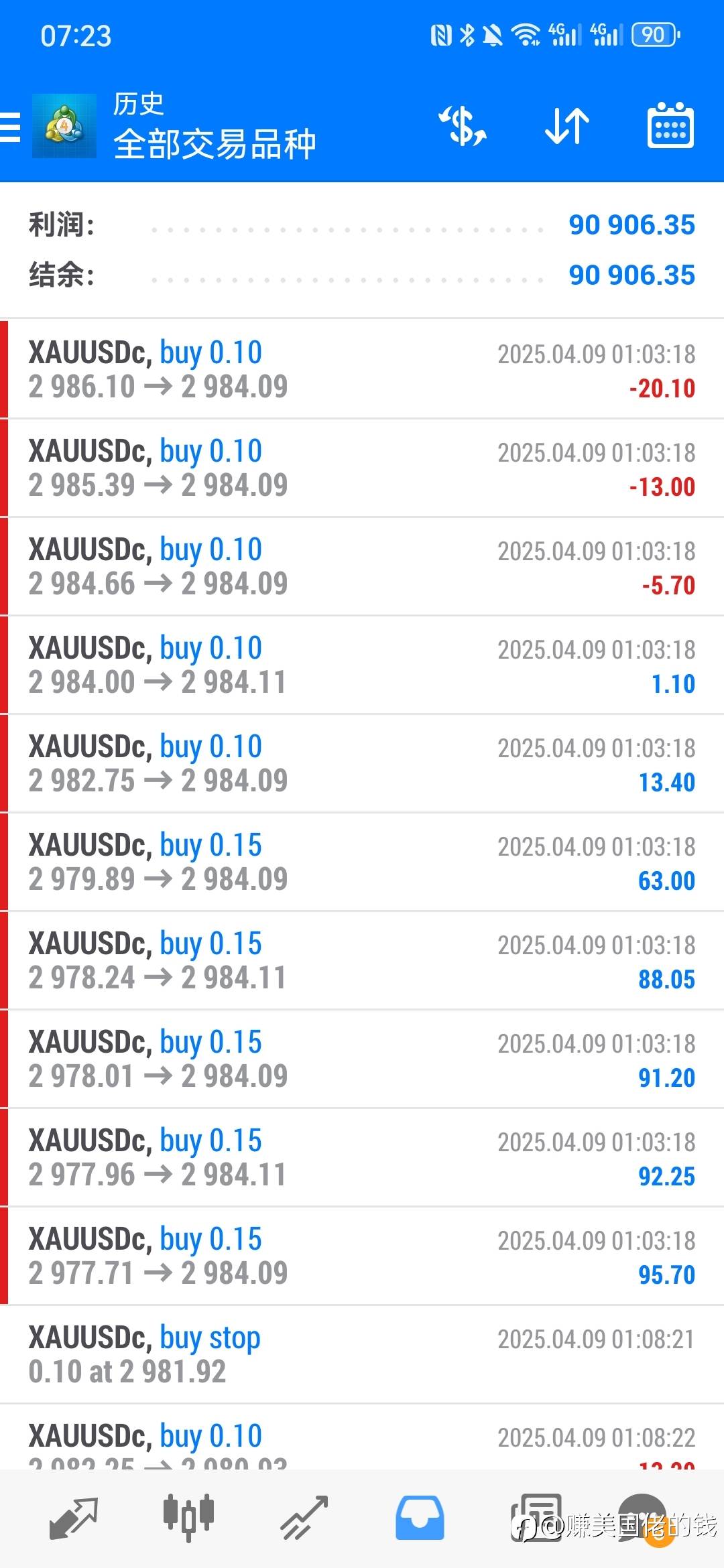View the trade opened at 2 982.75
Viewport: 724px width, 1568px height.
362,764
